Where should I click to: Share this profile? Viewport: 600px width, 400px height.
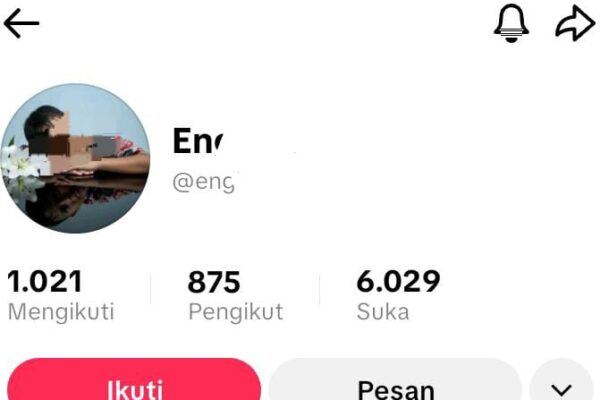575,25
